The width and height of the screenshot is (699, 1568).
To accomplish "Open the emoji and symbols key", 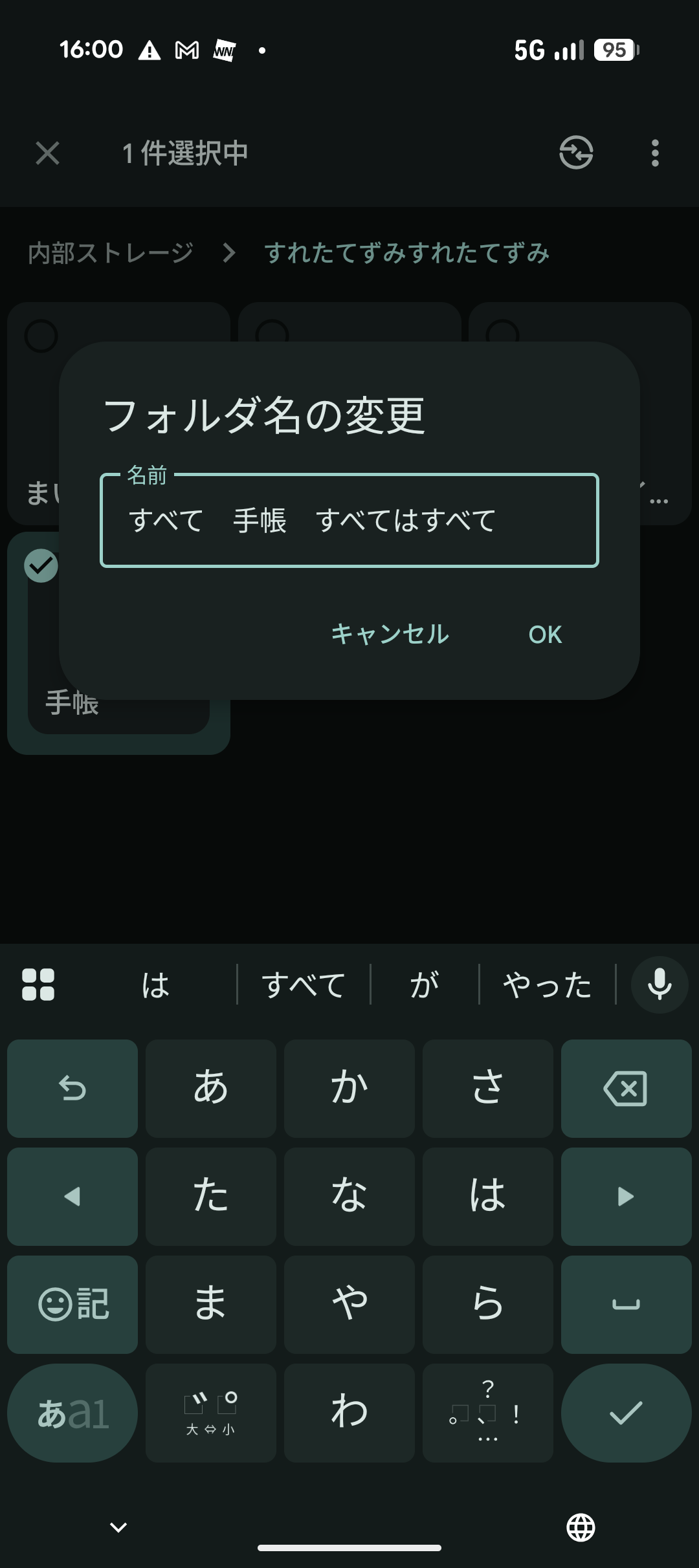I will [72, 1304].
